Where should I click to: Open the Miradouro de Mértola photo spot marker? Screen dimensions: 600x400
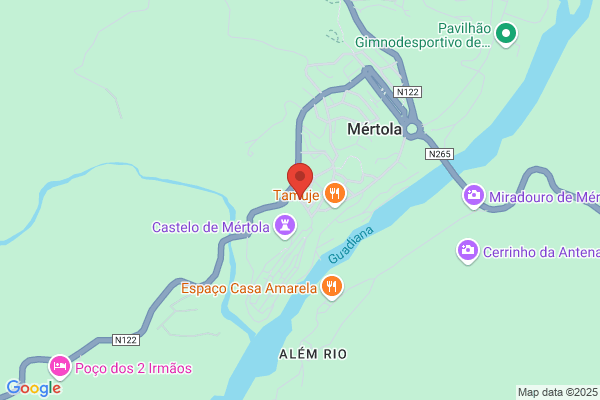[474, 197]
